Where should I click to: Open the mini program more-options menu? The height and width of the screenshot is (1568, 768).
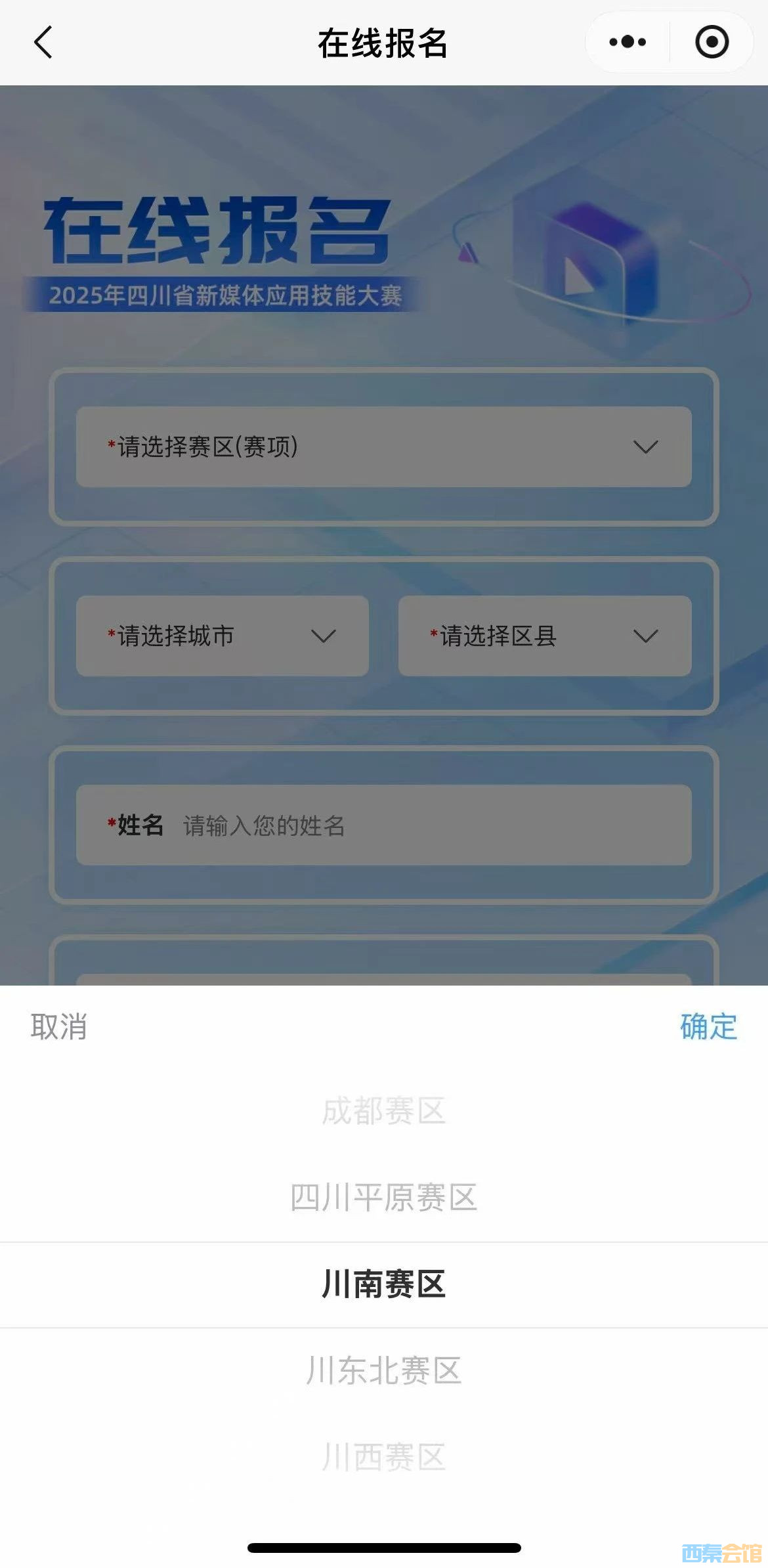(x=627, y=43)
